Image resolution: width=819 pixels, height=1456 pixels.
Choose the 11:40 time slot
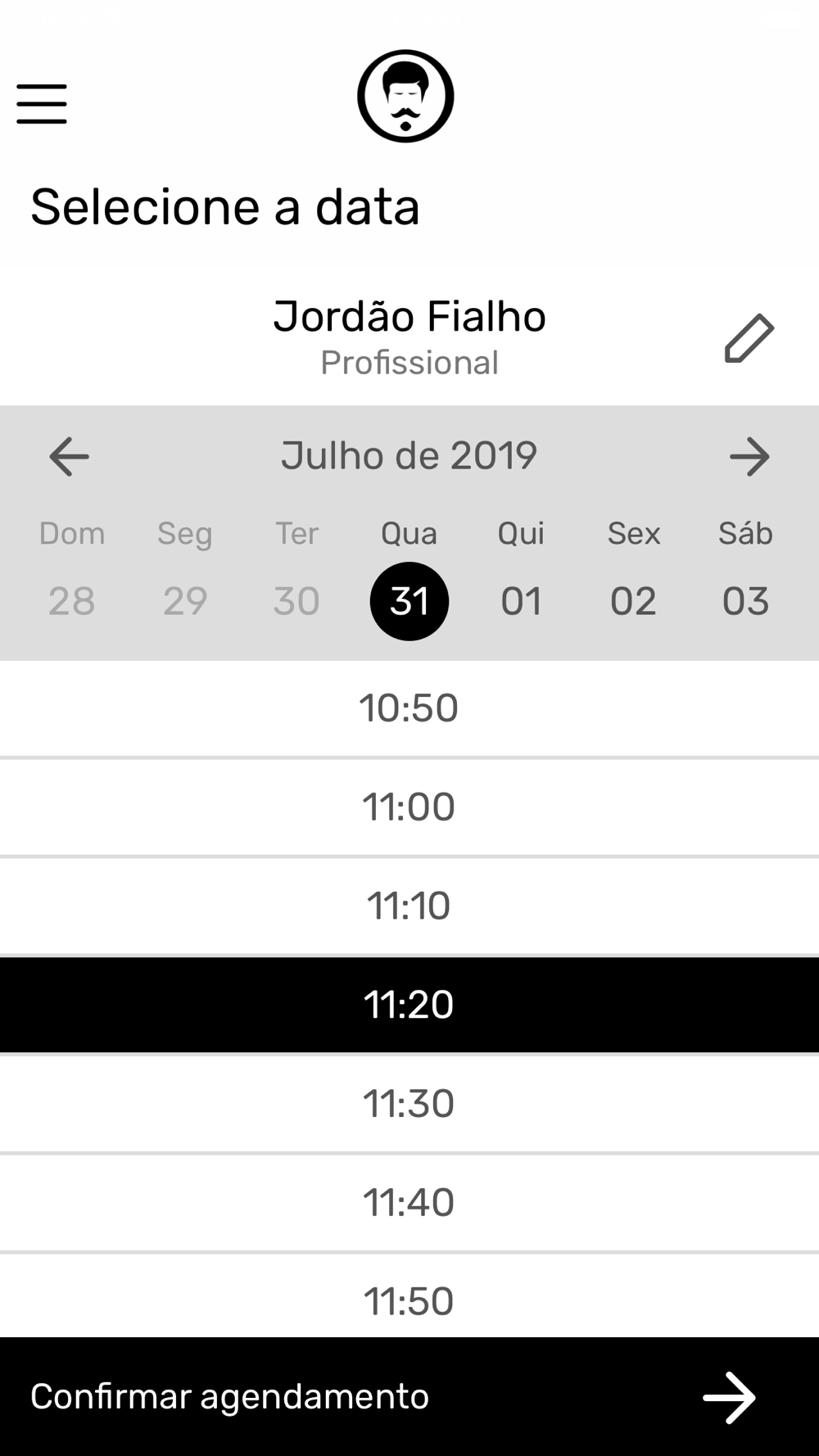tap(409, 1203)
